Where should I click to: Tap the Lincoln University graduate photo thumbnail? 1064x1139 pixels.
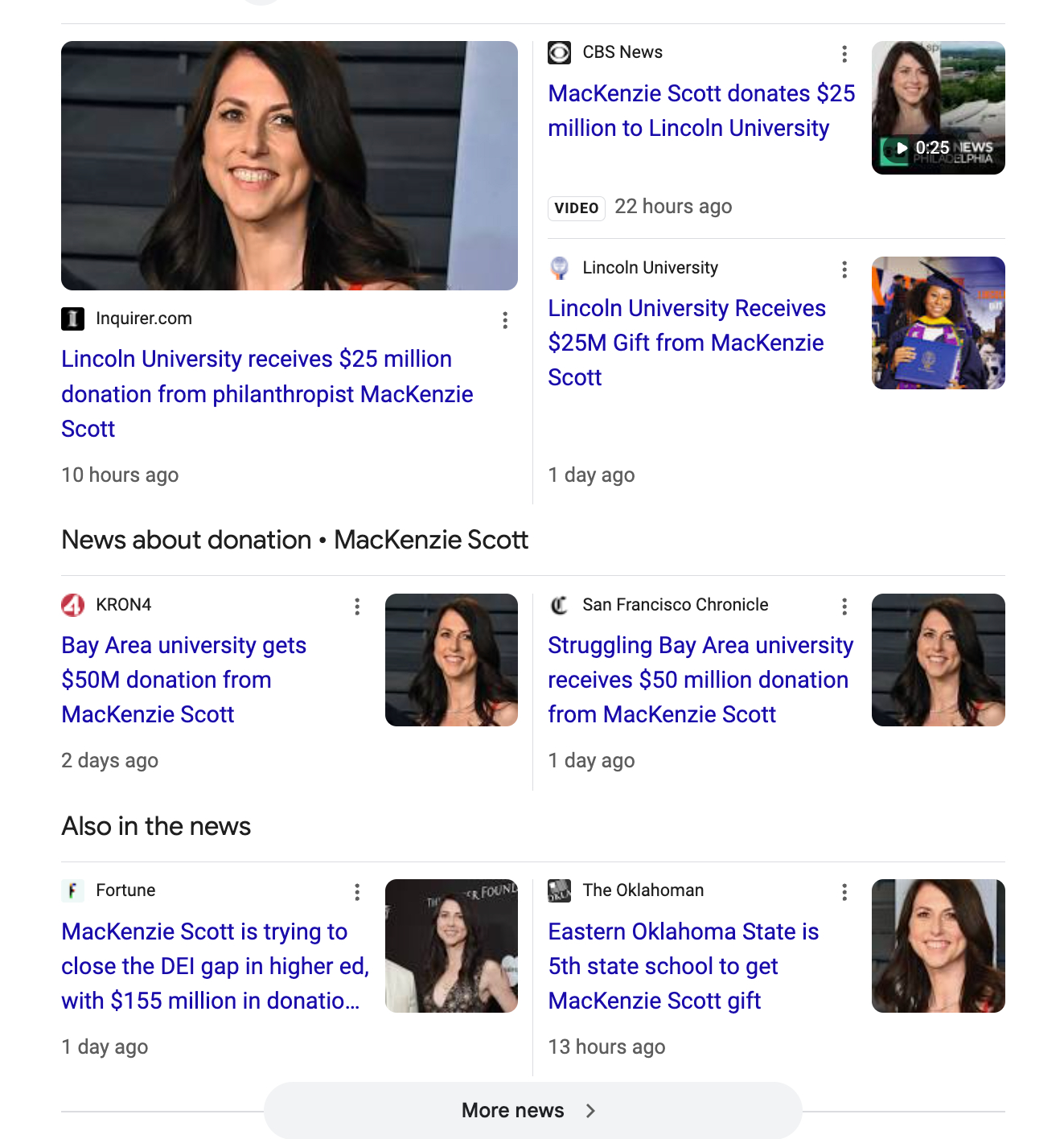coord(938,323)
